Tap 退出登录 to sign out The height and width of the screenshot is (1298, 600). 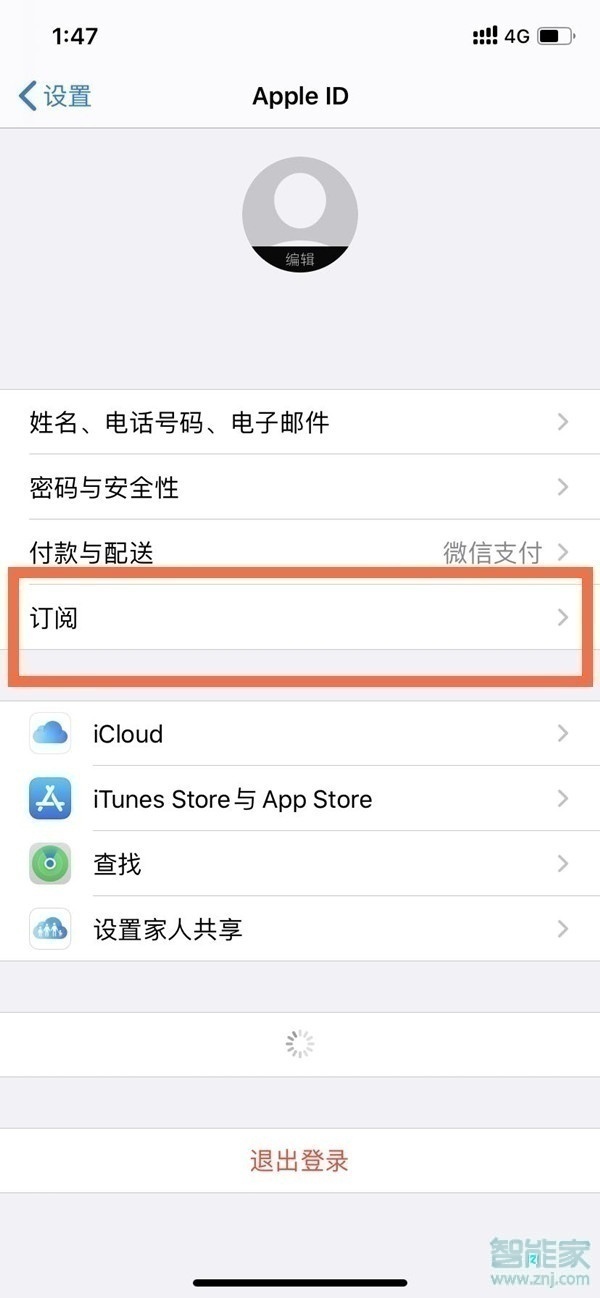click(300, 1161)
